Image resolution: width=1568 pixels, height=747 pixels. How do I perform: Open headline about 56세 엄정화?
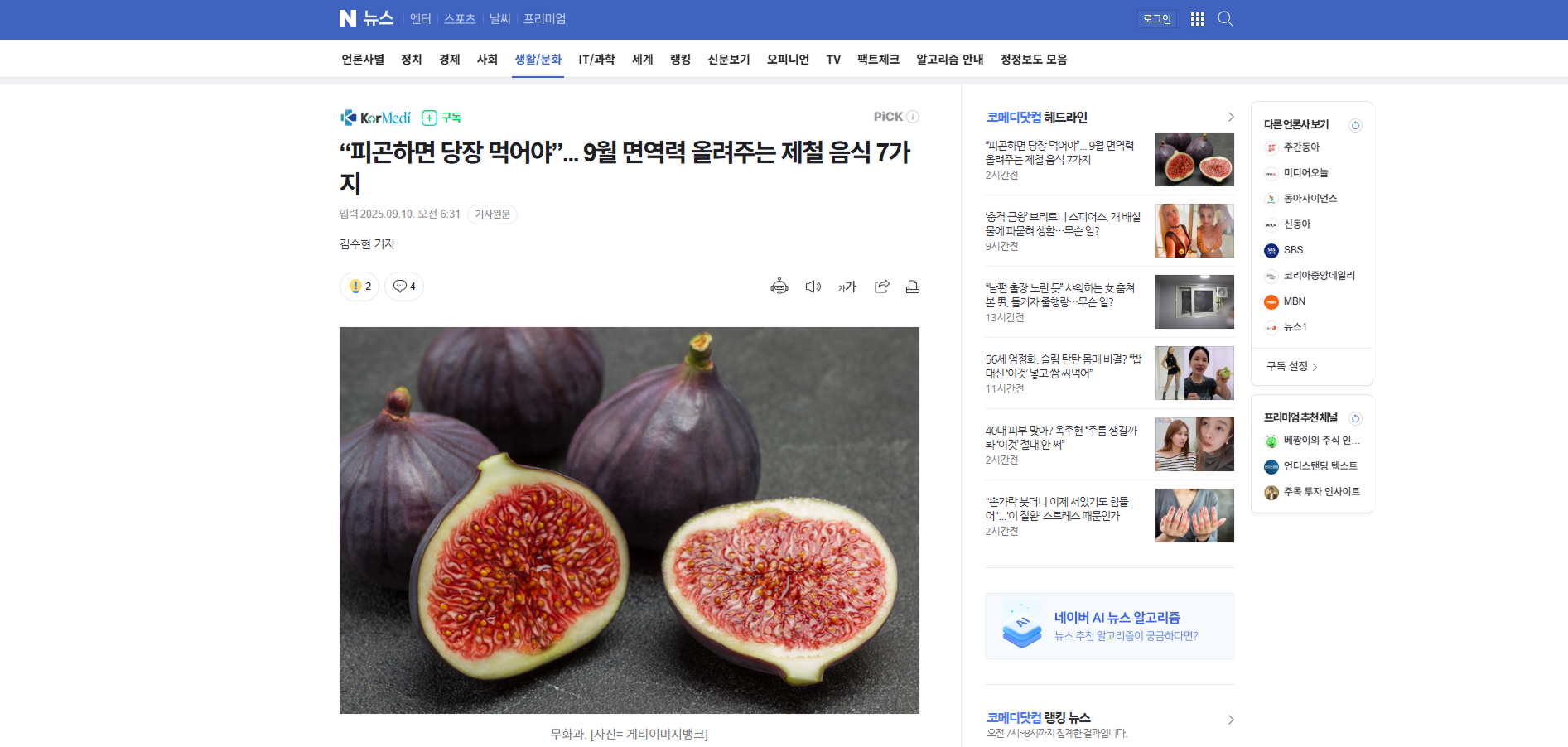click(1062, 366)
